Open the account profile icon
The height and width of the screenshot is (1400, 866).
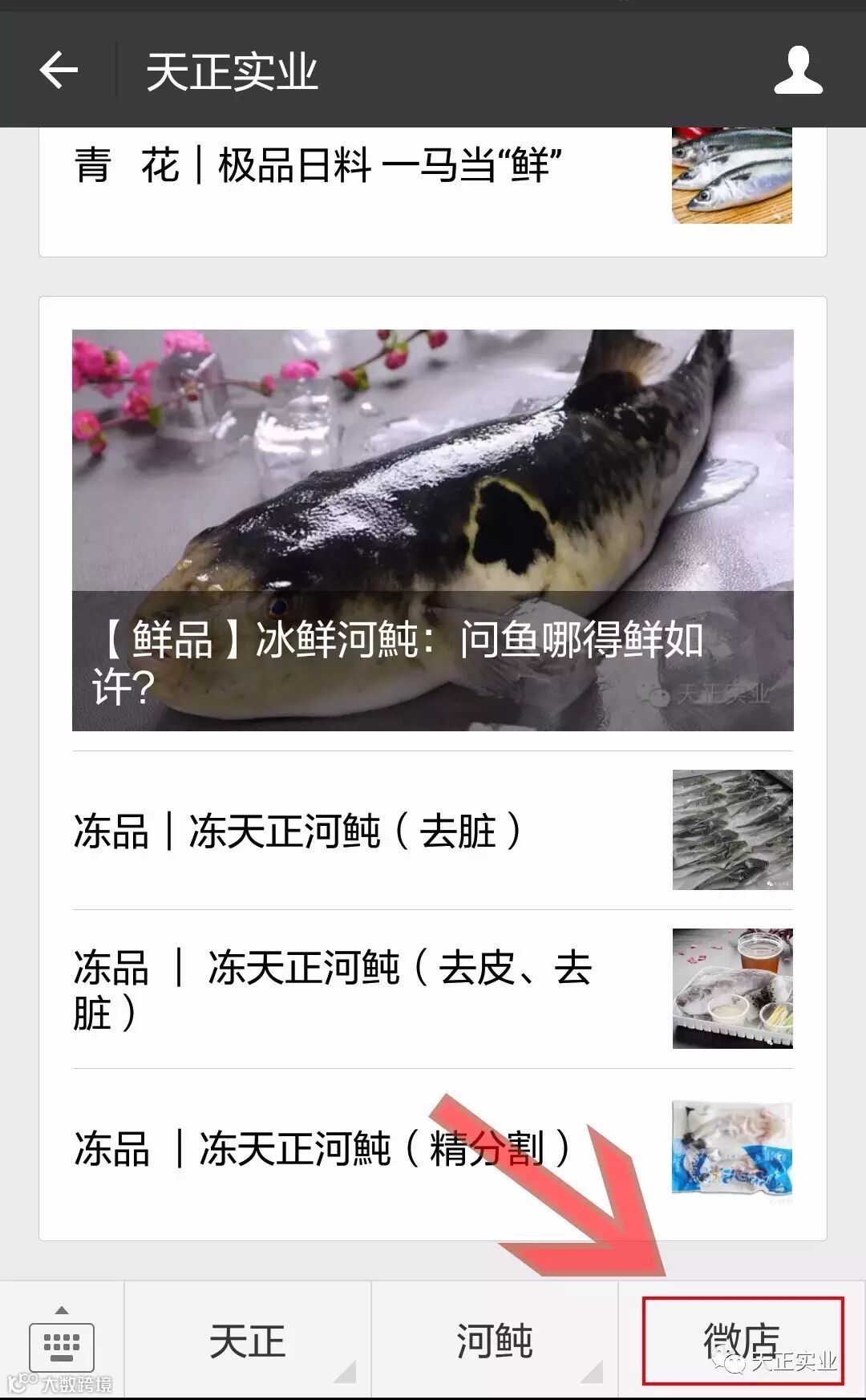point(798,71)
